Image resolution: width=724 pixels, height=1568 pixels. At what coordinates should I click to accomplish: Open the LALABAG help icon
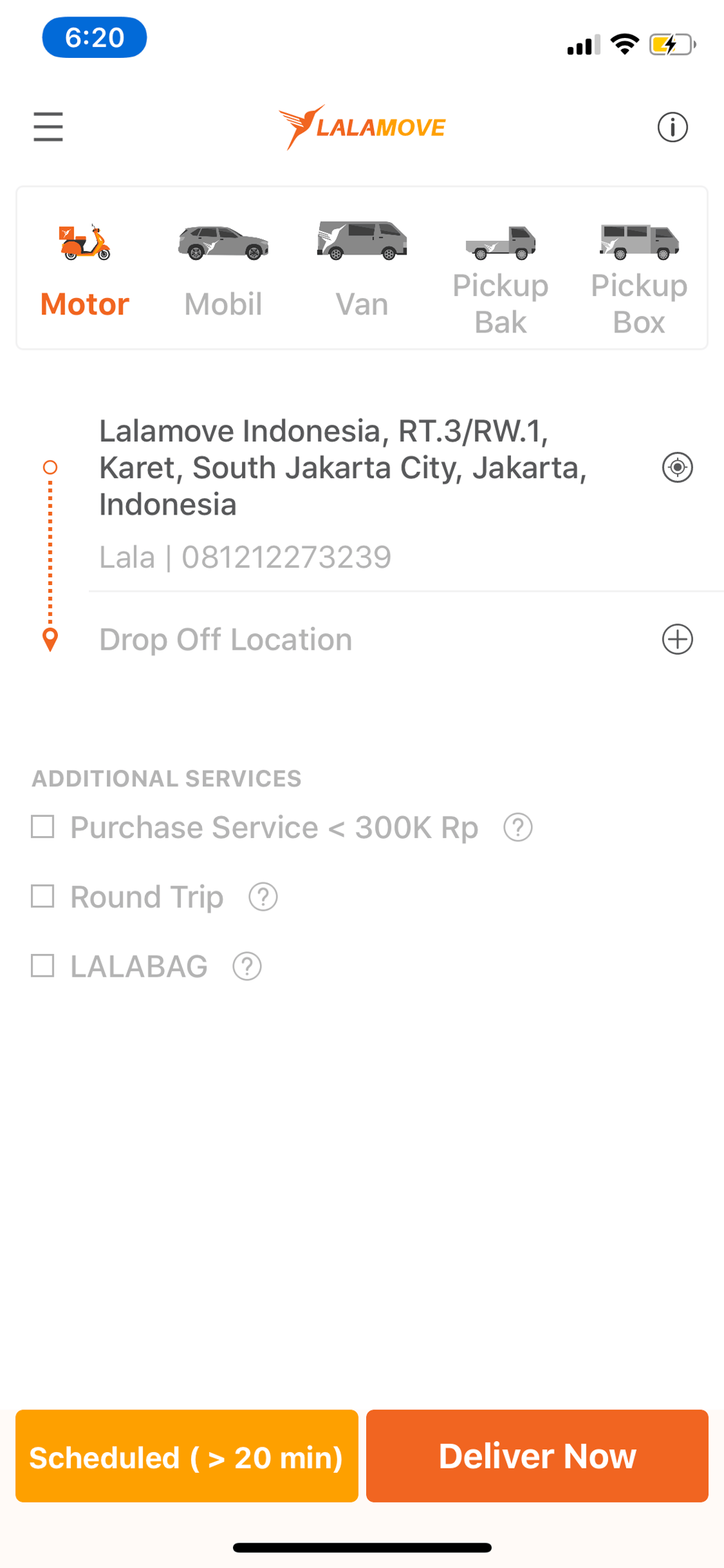[246, 966]
